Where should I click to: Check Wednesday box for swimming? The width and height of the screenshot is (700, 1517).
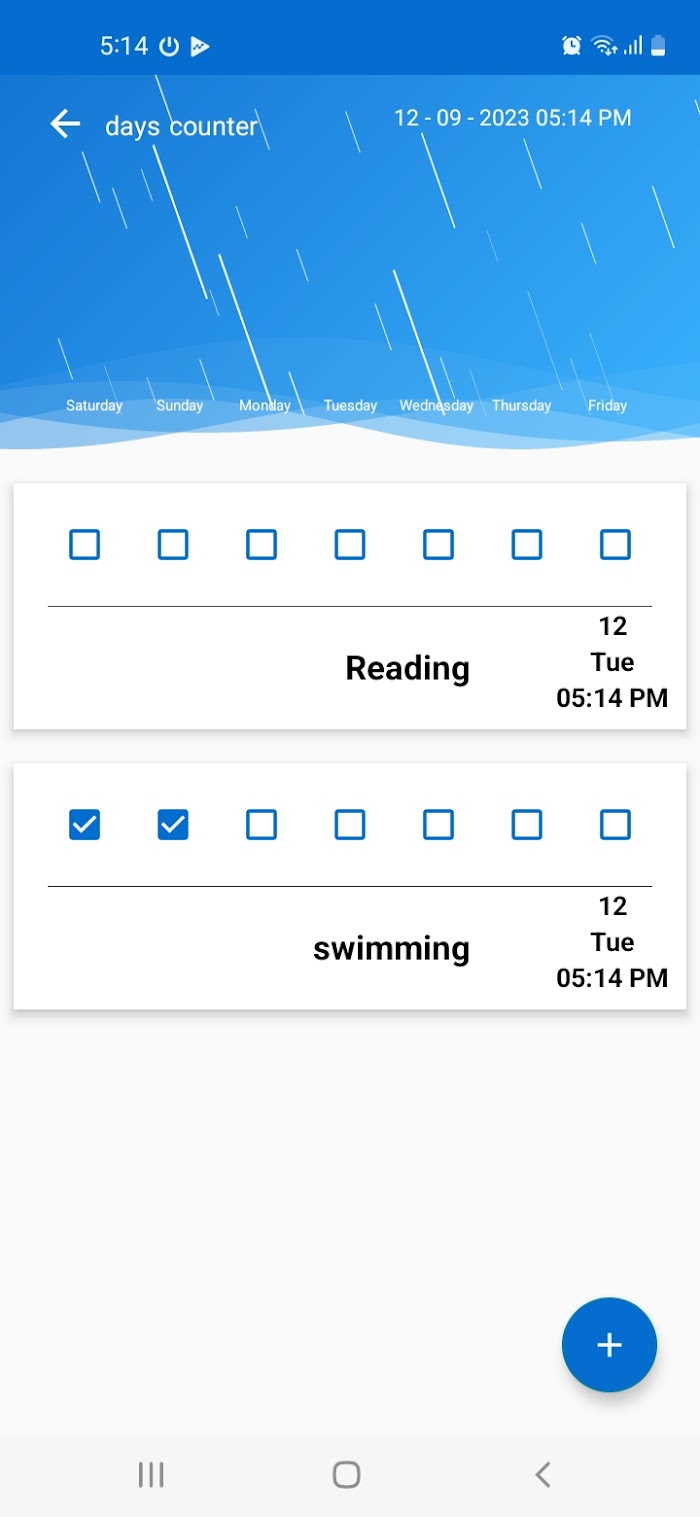click(x=438, y=825)
